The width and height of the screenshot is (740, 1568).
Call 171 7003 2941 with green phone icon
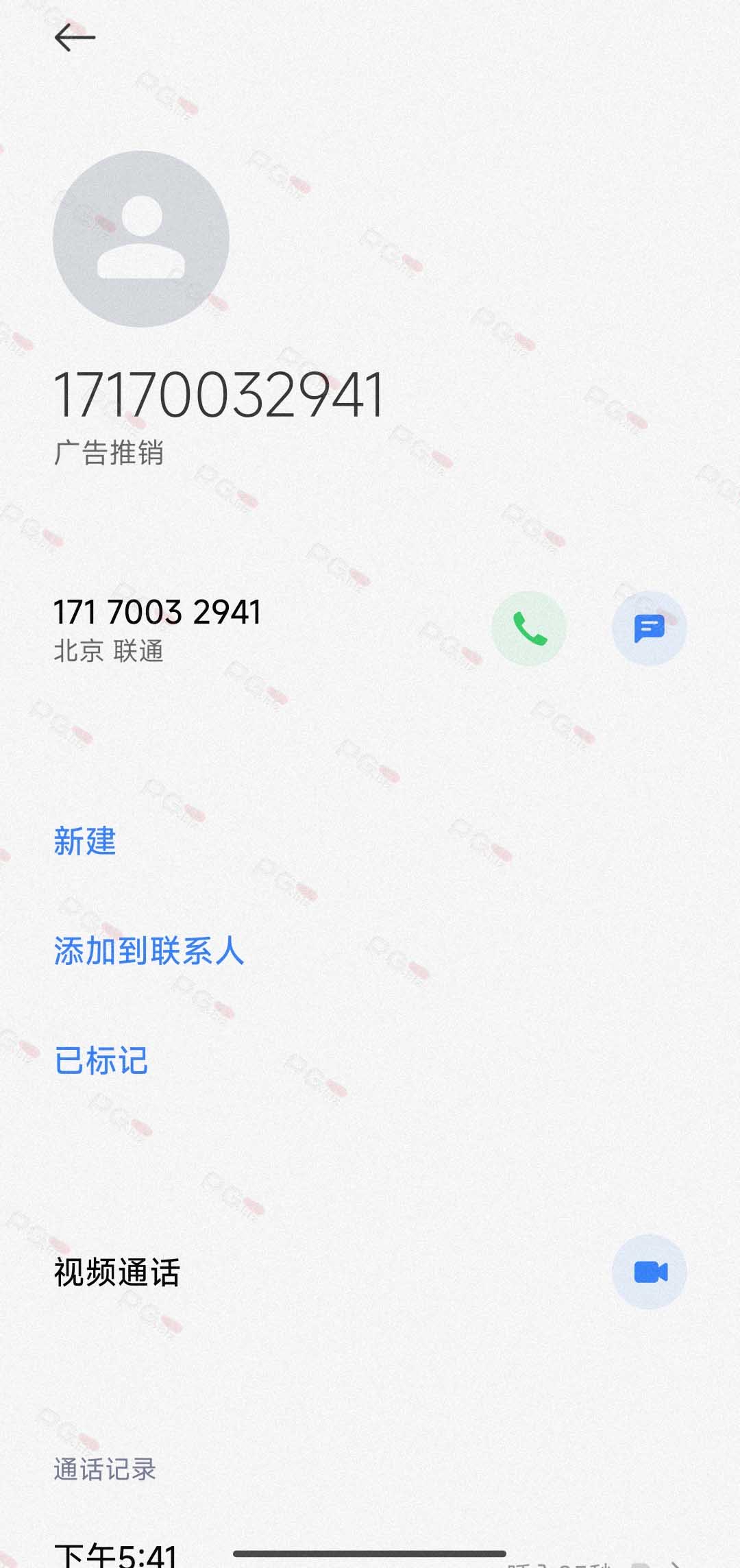point(529,628)
